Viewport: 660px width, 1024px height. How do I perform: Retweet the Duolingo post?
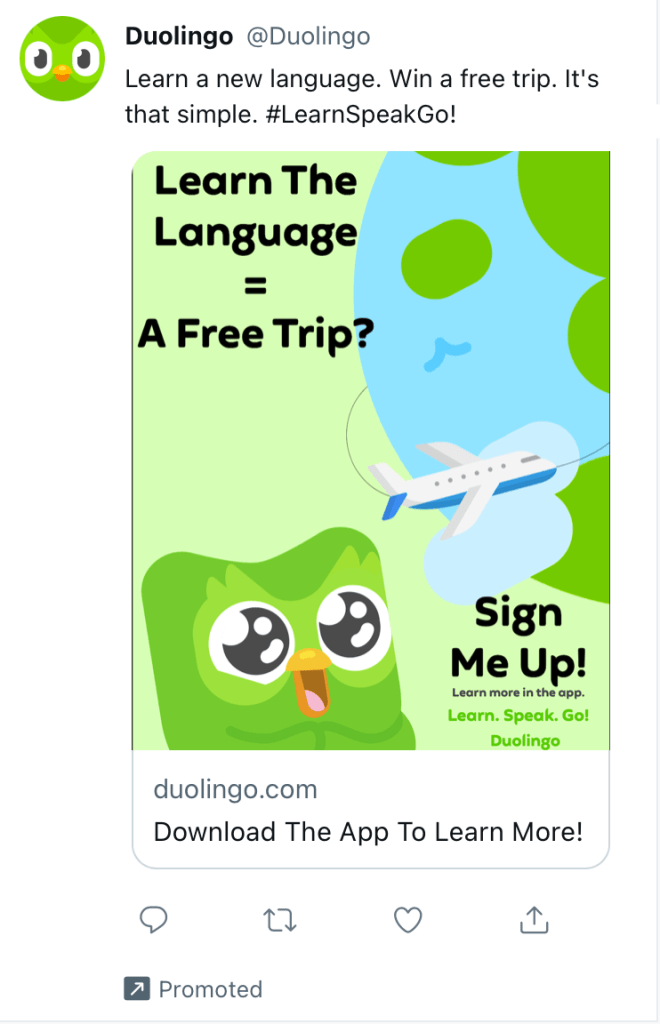pyautogui.click(x=280, y=919)
